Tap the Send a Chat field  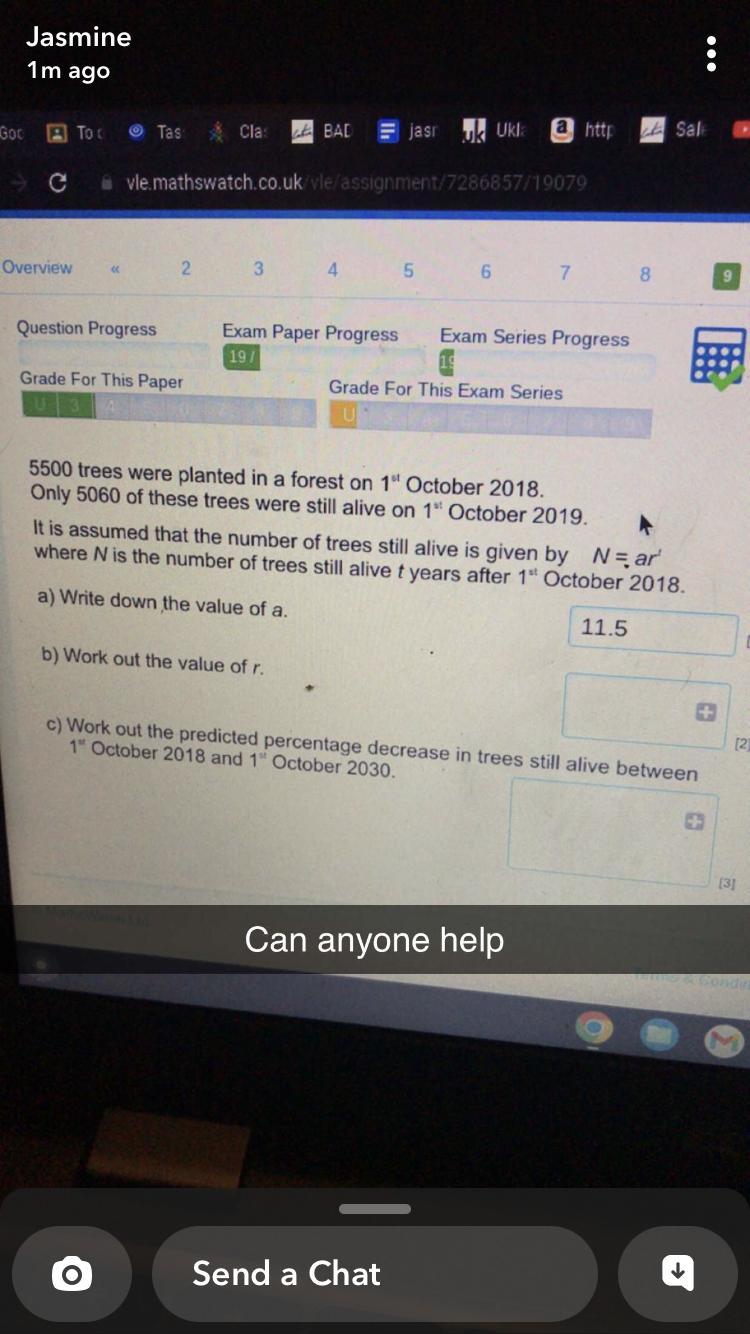point(374,1274)
